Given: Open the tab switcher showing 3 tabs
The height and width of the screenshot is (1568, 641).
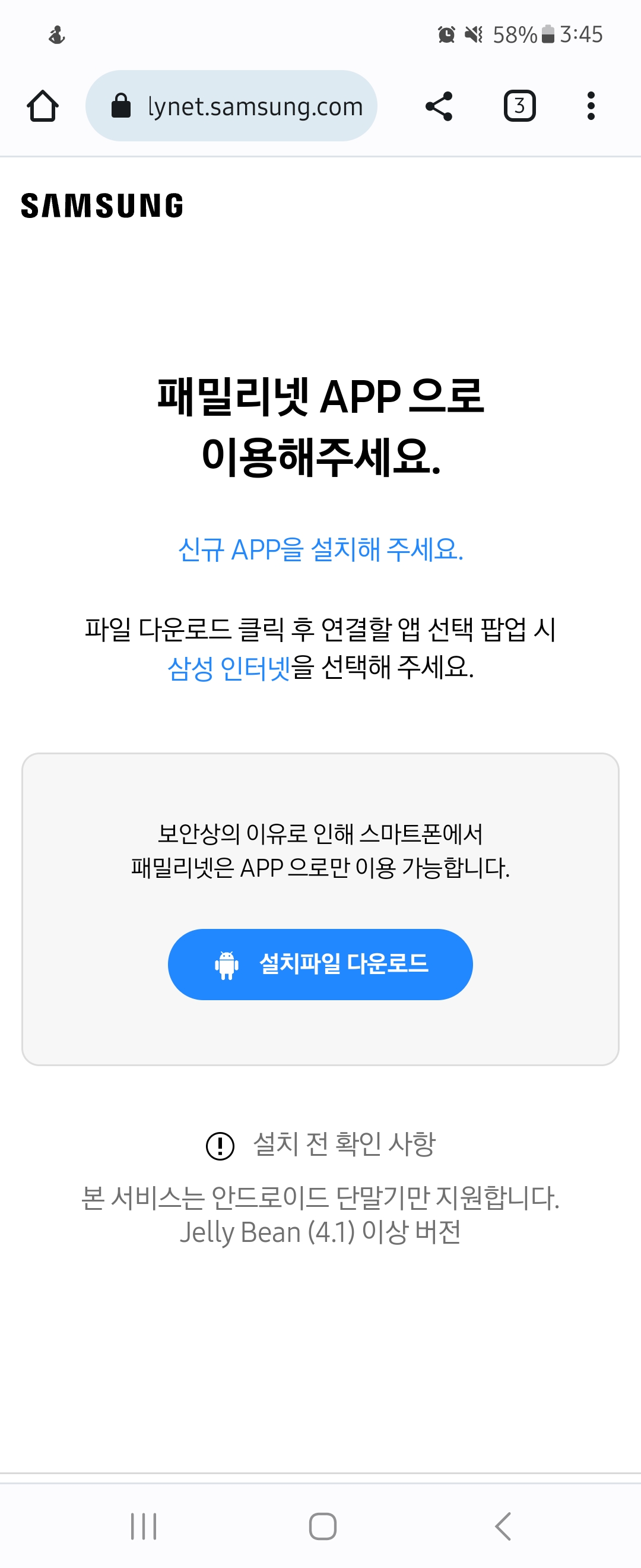Looking at the screenshot, I should pos(519,106).
